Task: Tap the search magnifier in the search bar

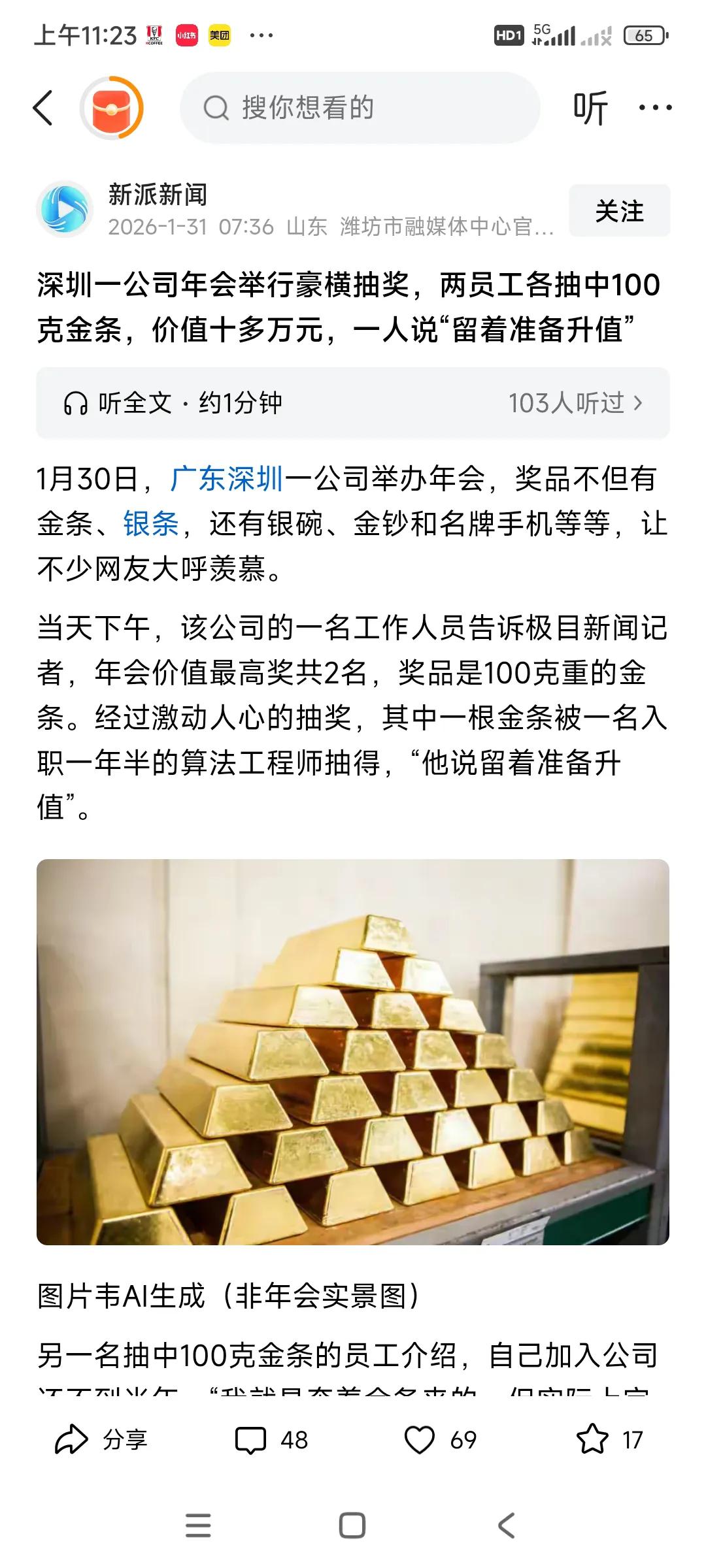Action: coord(216,106)
